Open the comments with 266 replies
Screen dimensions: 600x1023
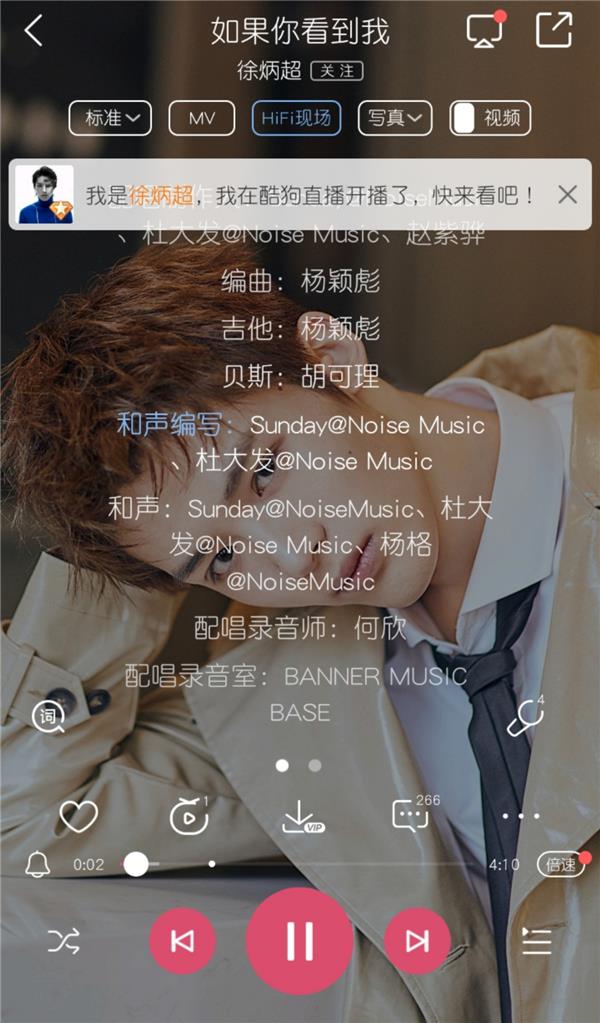click(x=411, y=816)
